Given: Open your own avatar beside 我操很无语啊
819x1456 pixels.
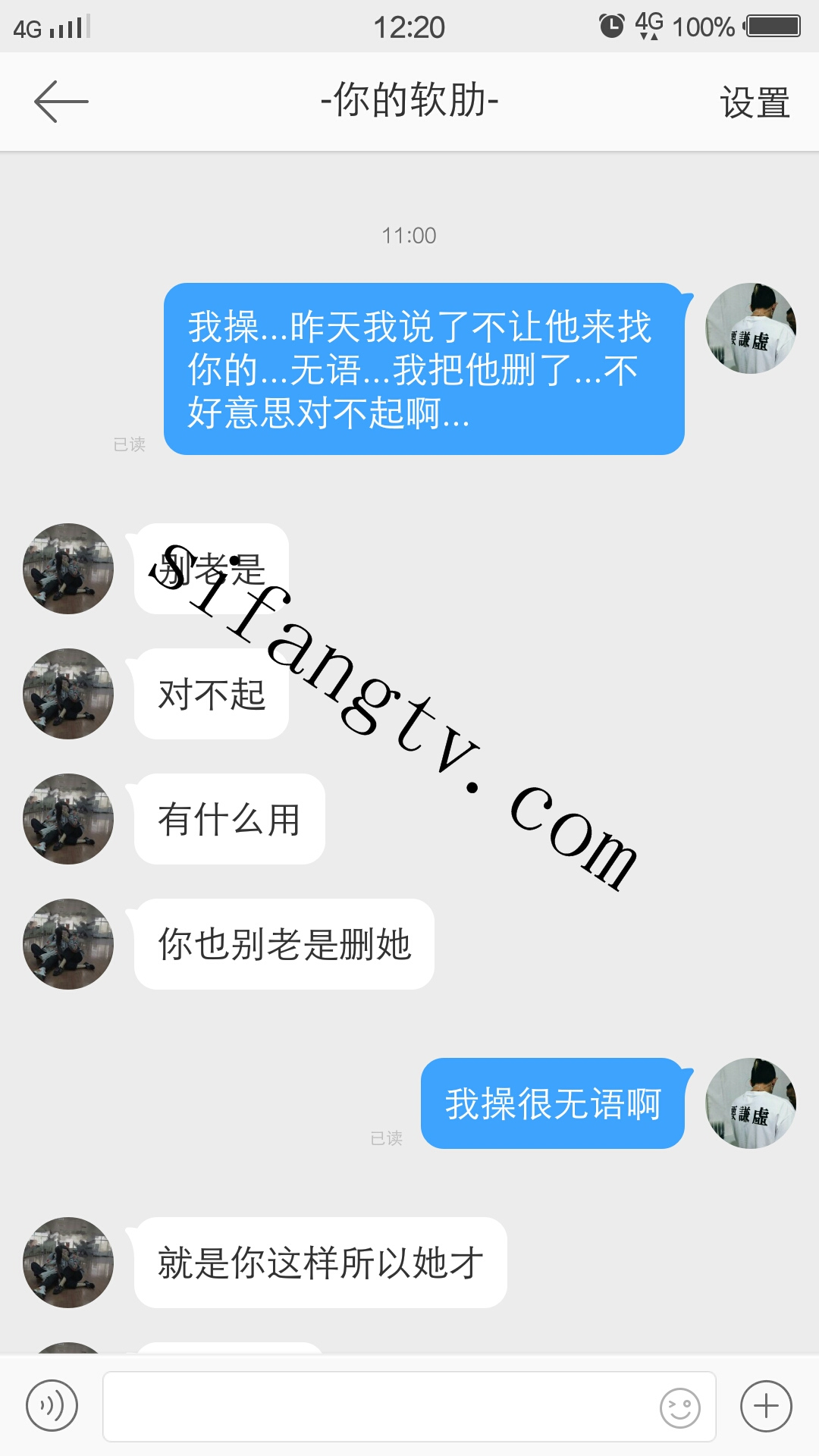Looking at the screenshot, I should pos(750,1103).
